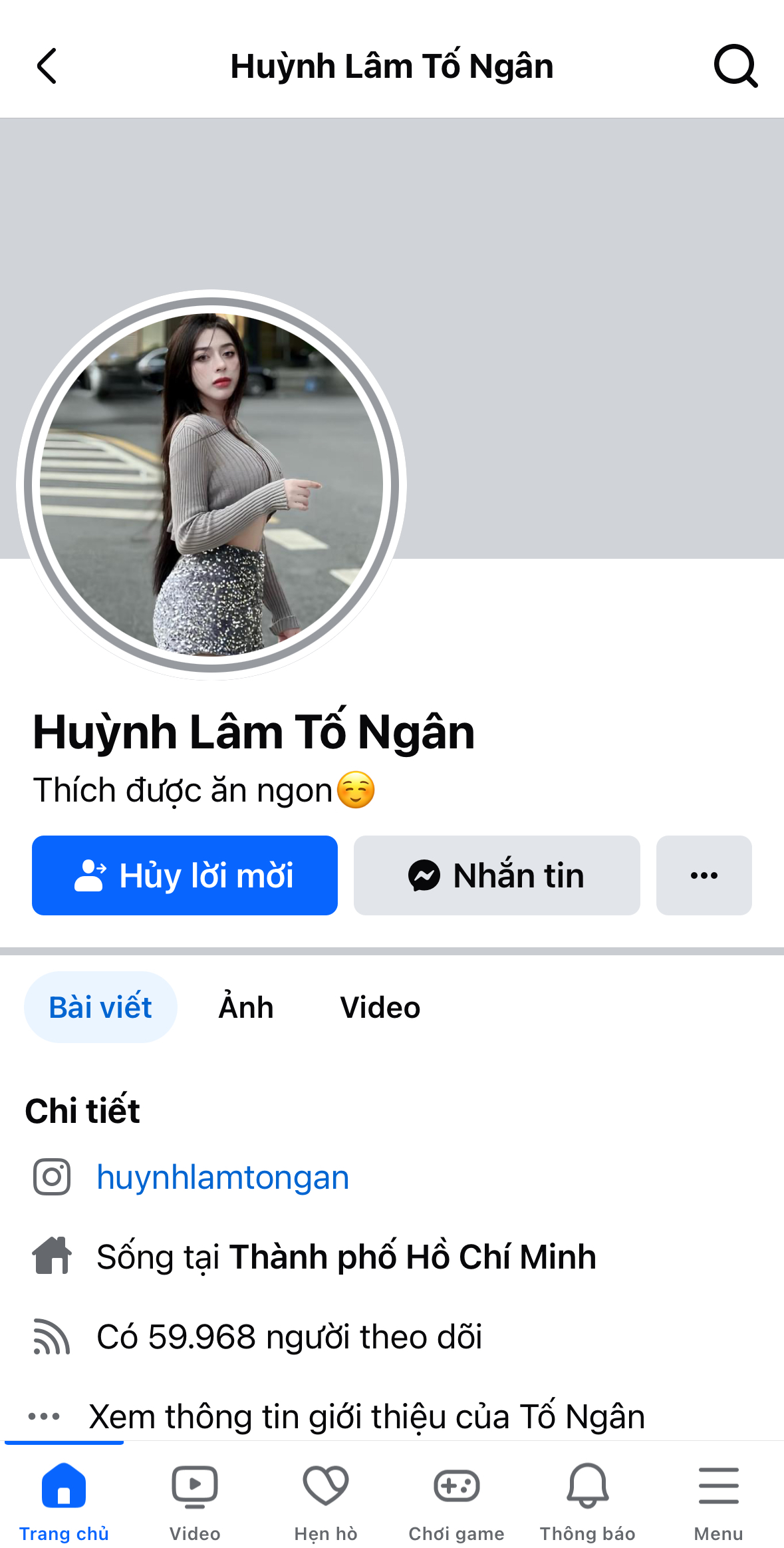The image size is (784, 1548).
Task: Select the Bài viết tab
Action: 100,1007
